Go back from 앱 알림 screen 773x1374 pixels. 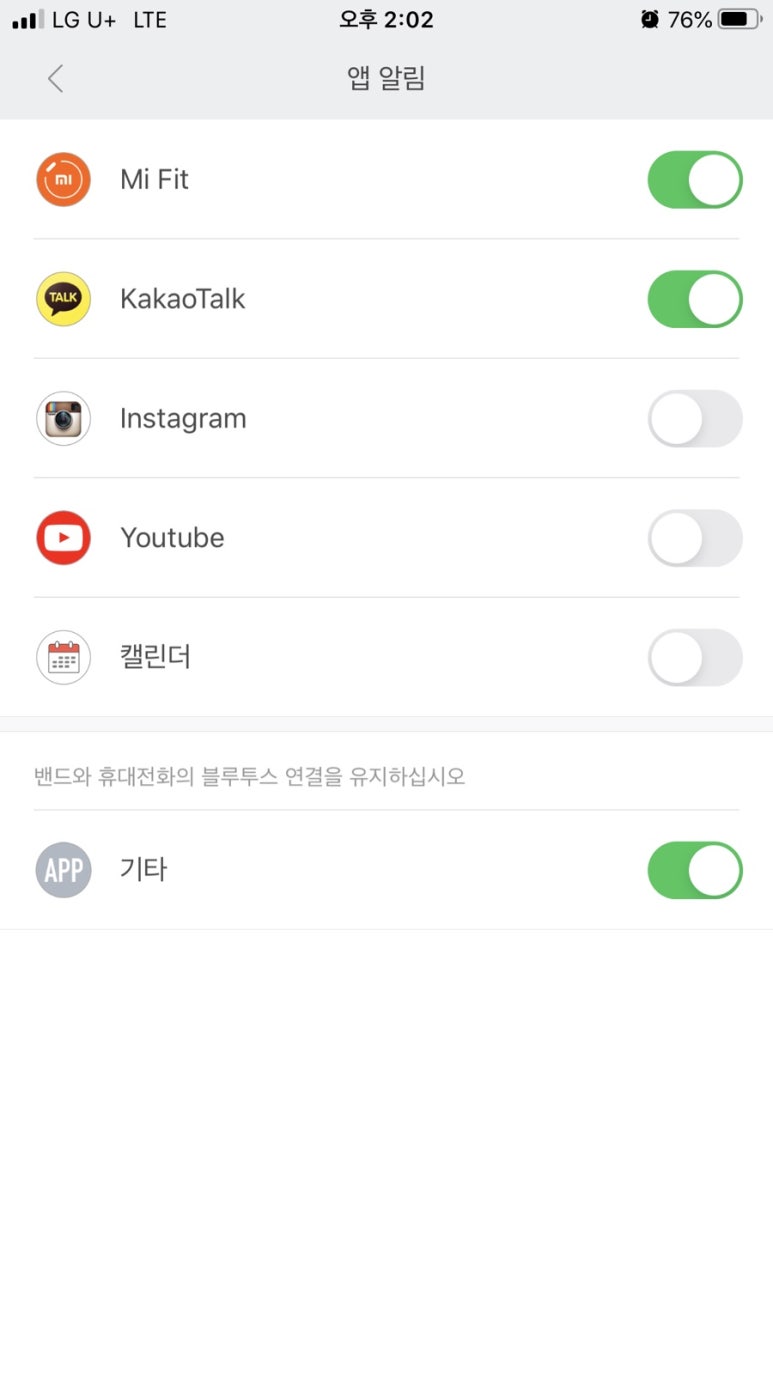pyautogui.click(x=56, y=78)
